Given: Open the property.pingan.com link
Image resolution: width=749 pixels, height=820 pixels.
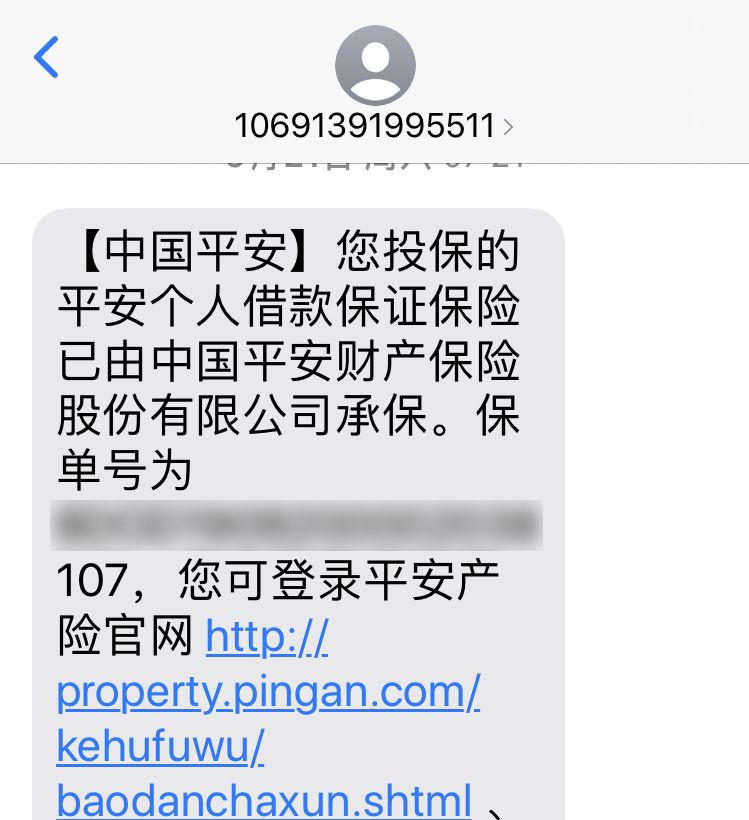Looking at the screenshot, I should (268, 693).
